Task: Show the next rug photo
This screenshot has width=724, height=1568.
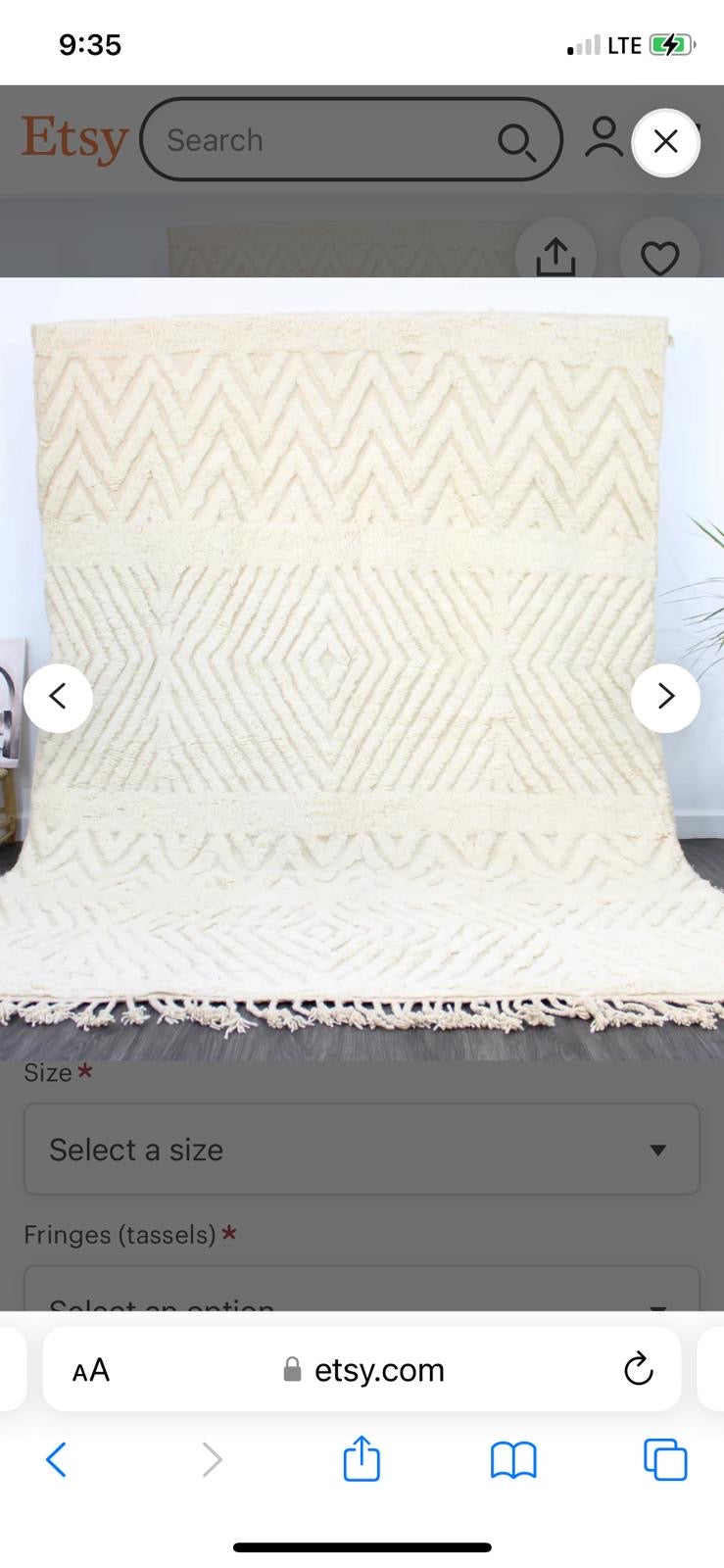Action: tap(665, 697)
